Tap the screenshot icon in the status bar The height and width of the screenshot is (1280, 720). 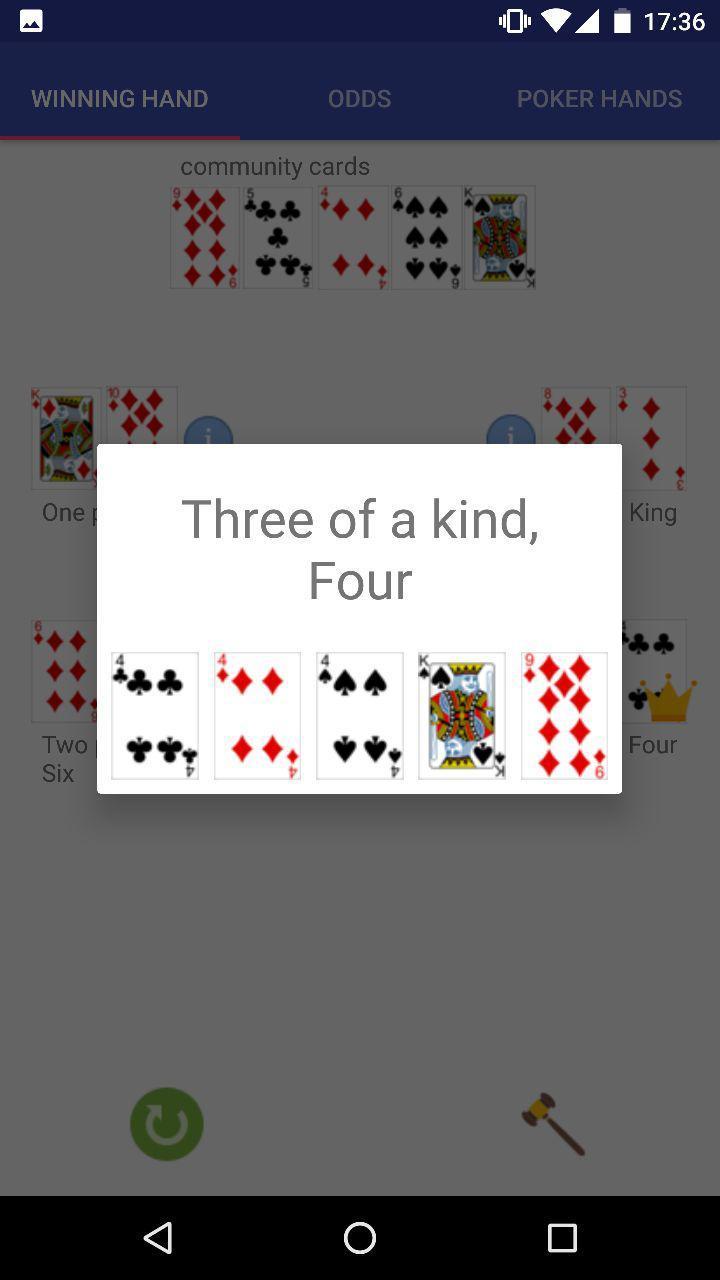click(x=30, y=20)
